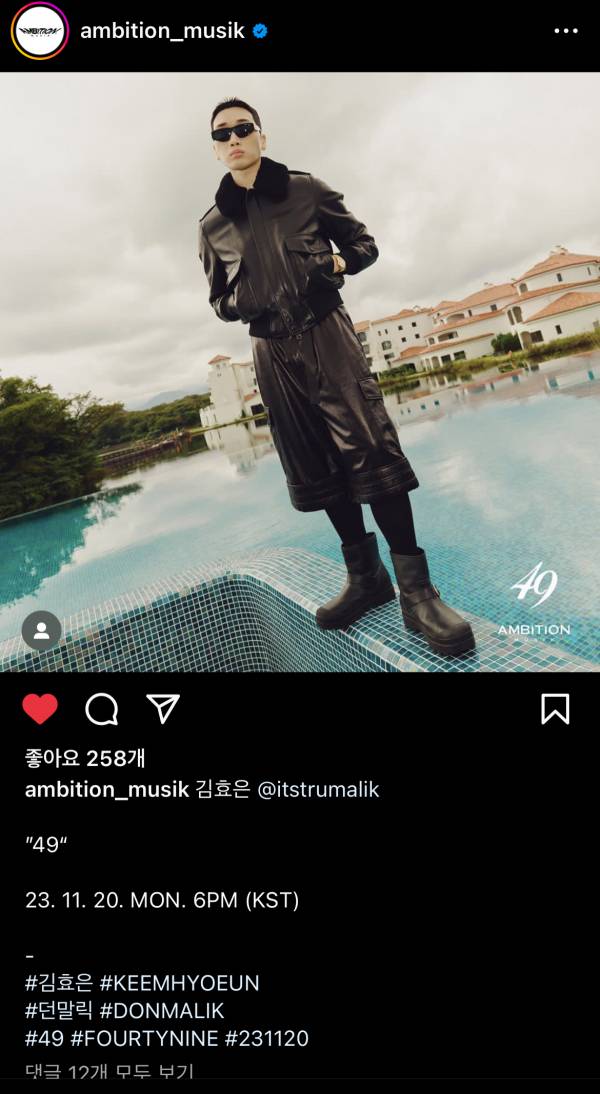View all 12 comments

click(110, 1071)
